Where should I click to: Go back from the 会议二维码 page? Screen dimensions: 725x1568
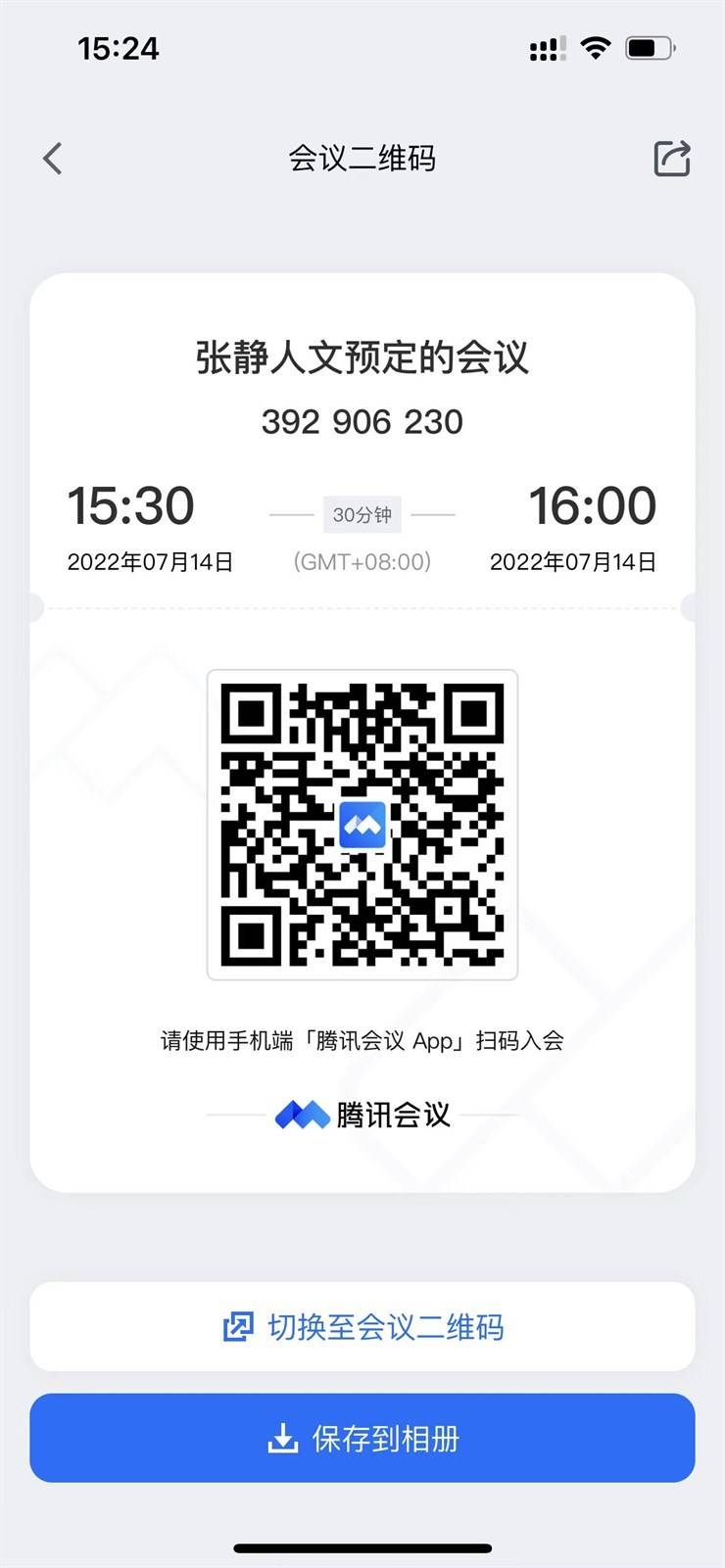(x=53, y=158)
